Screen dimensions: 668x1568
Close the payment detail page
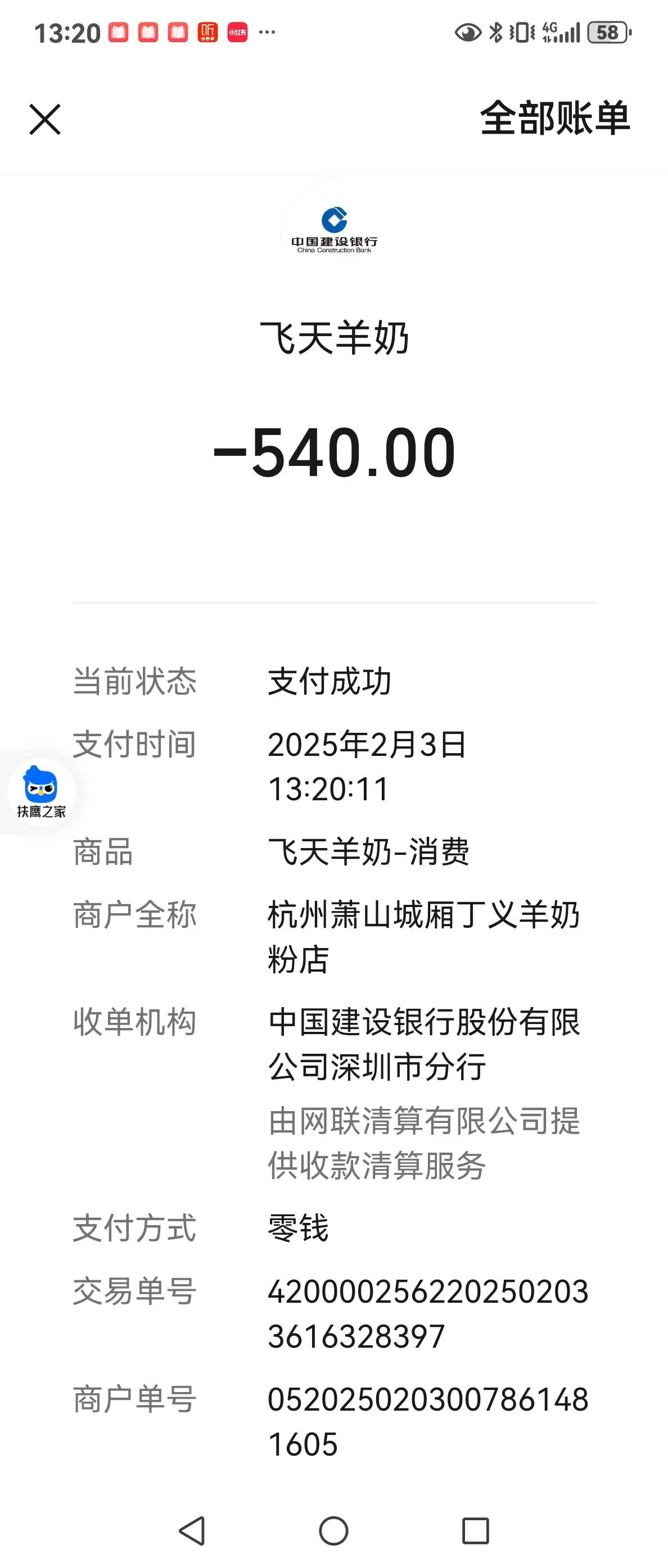pos(45,119)
